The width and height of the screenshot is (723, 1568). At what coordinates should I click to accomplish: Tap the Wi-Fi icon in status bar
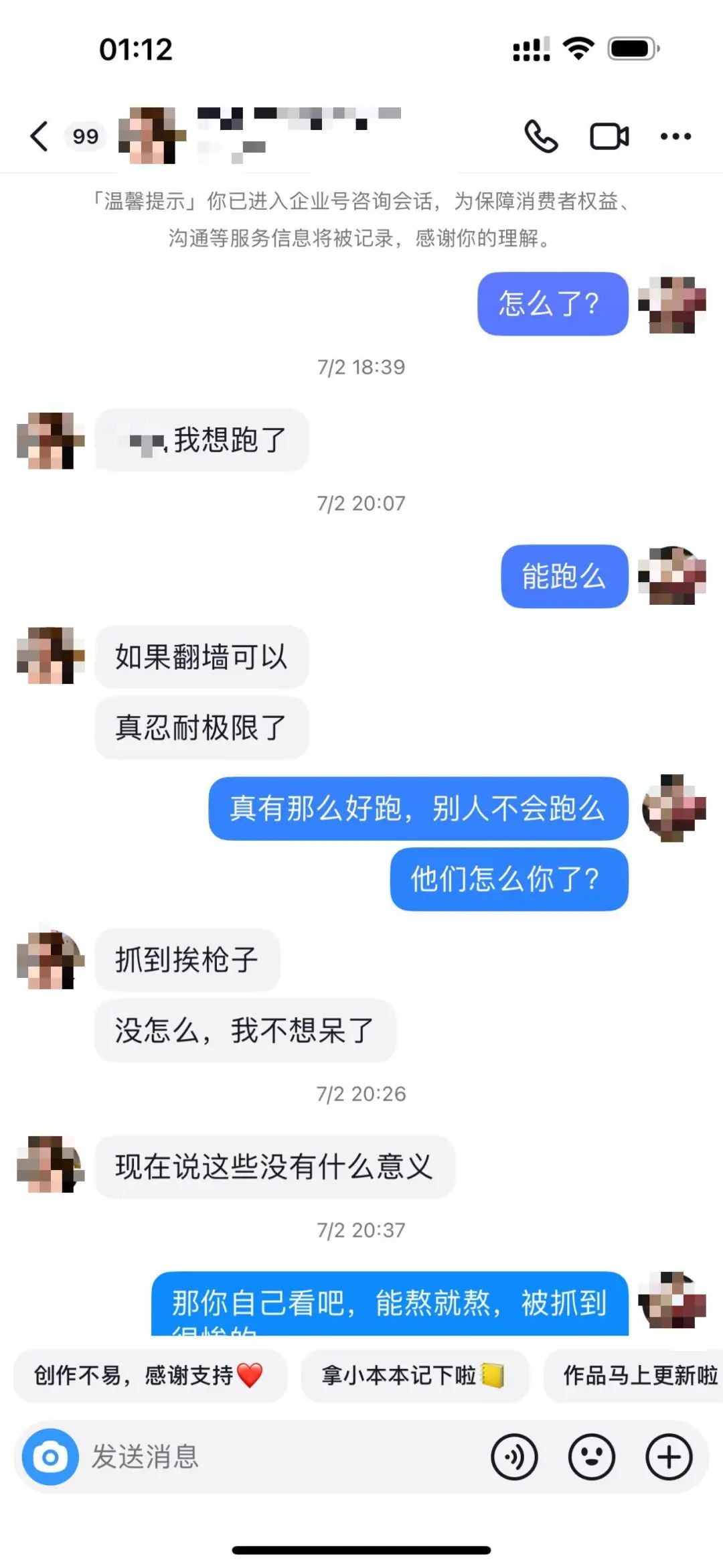(x=580, y=46)
